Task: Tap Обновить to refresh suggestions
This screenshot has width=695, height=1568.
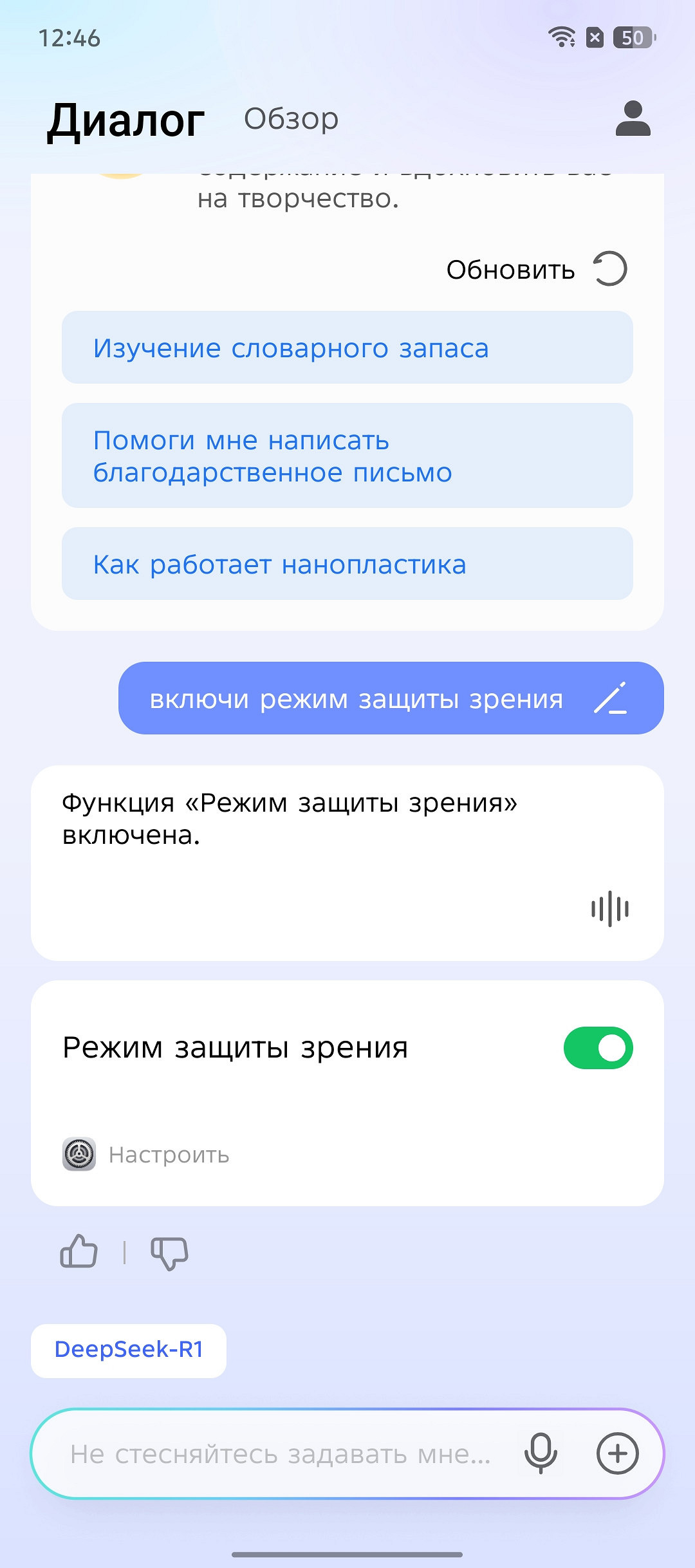Action: tap(537, 269)
